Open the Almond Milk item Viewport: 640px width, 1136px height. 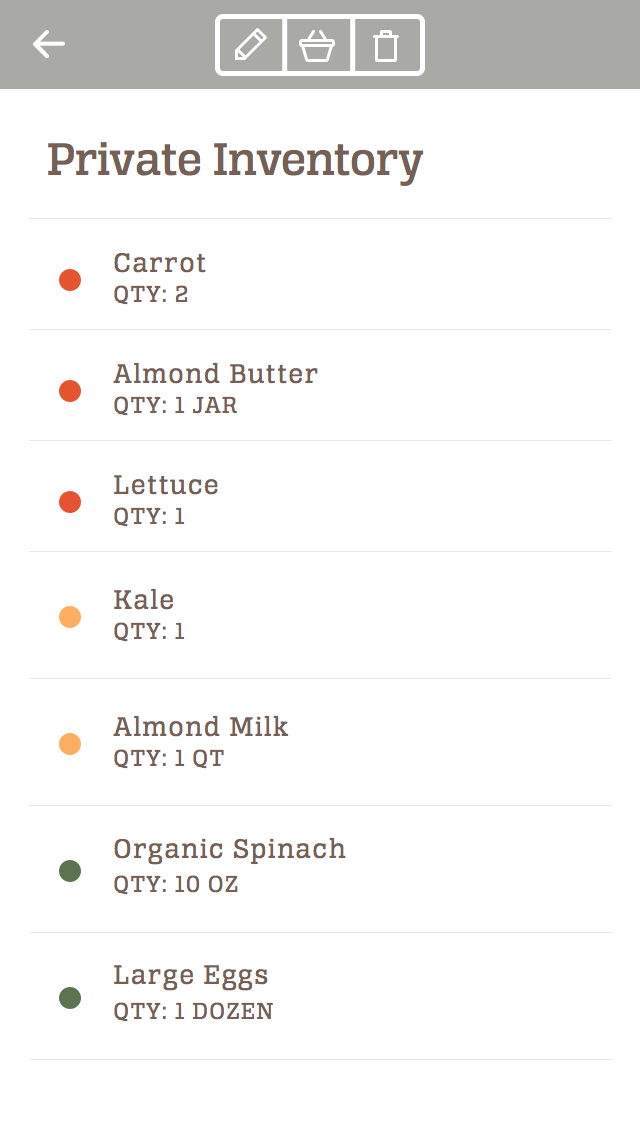320,742
